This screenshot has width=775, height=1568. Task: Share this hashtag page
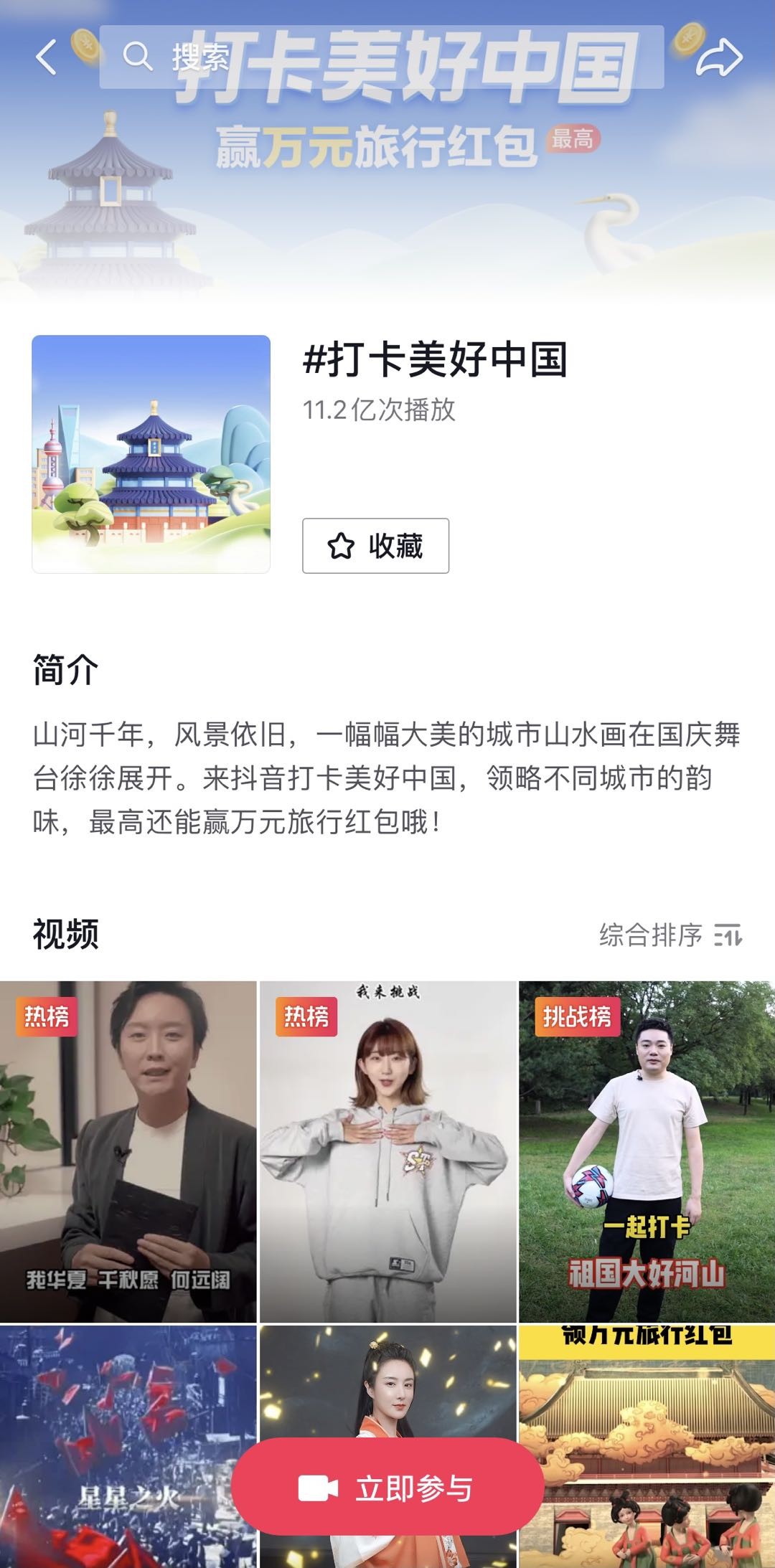pos(718,57)
